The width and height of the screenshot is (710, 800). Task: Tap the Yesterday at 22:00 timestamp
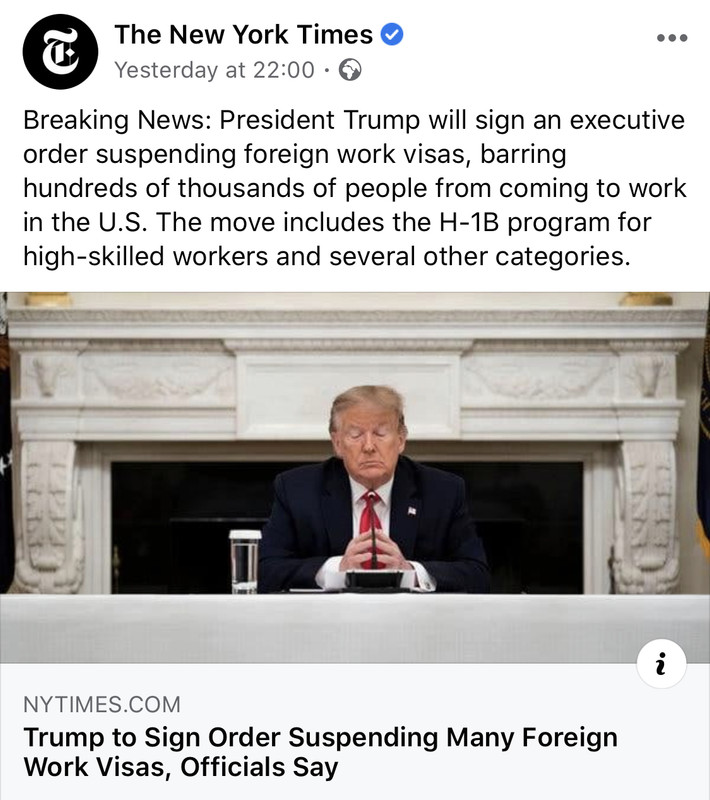[213, 70]
